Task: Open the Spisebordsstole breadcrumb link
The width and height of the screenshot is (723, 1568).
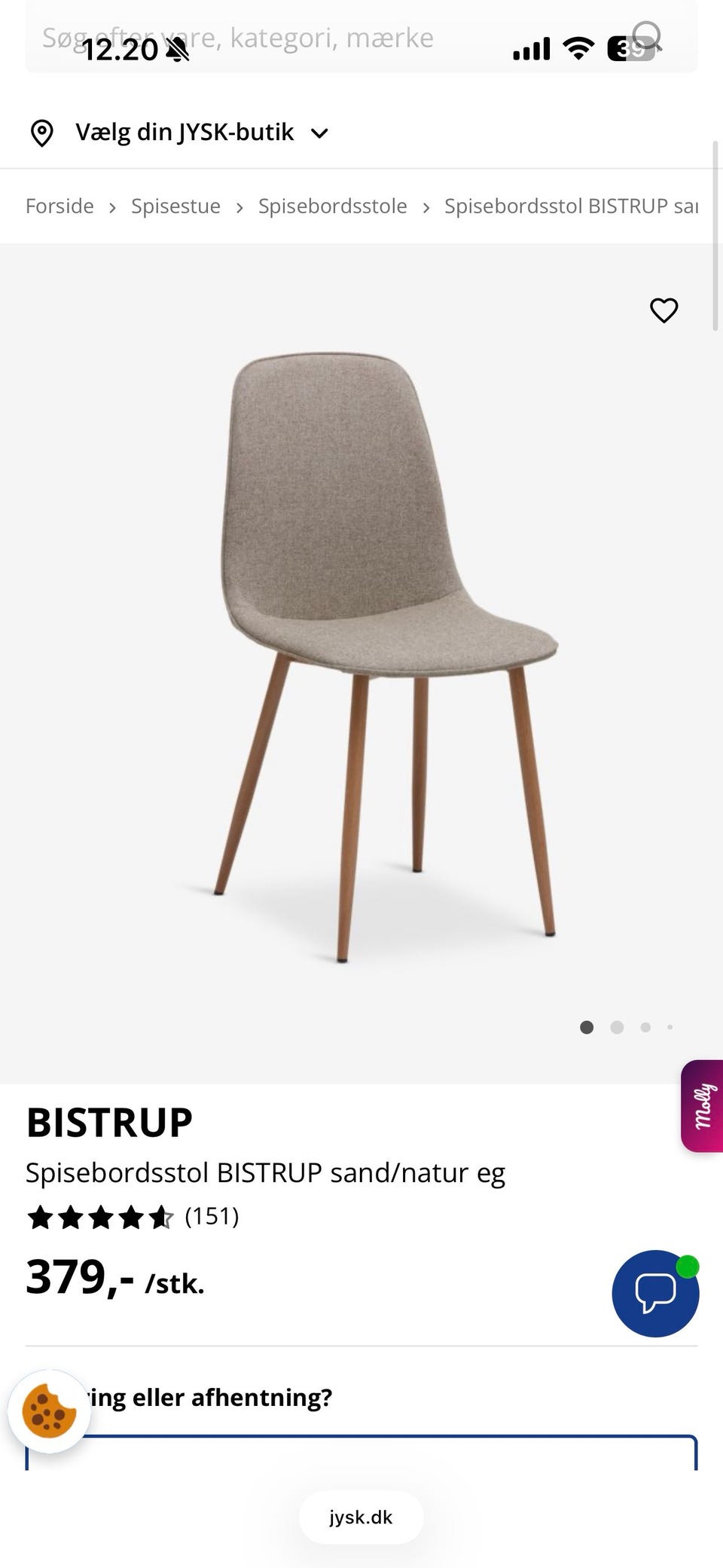Action: [x=332, y=206]
